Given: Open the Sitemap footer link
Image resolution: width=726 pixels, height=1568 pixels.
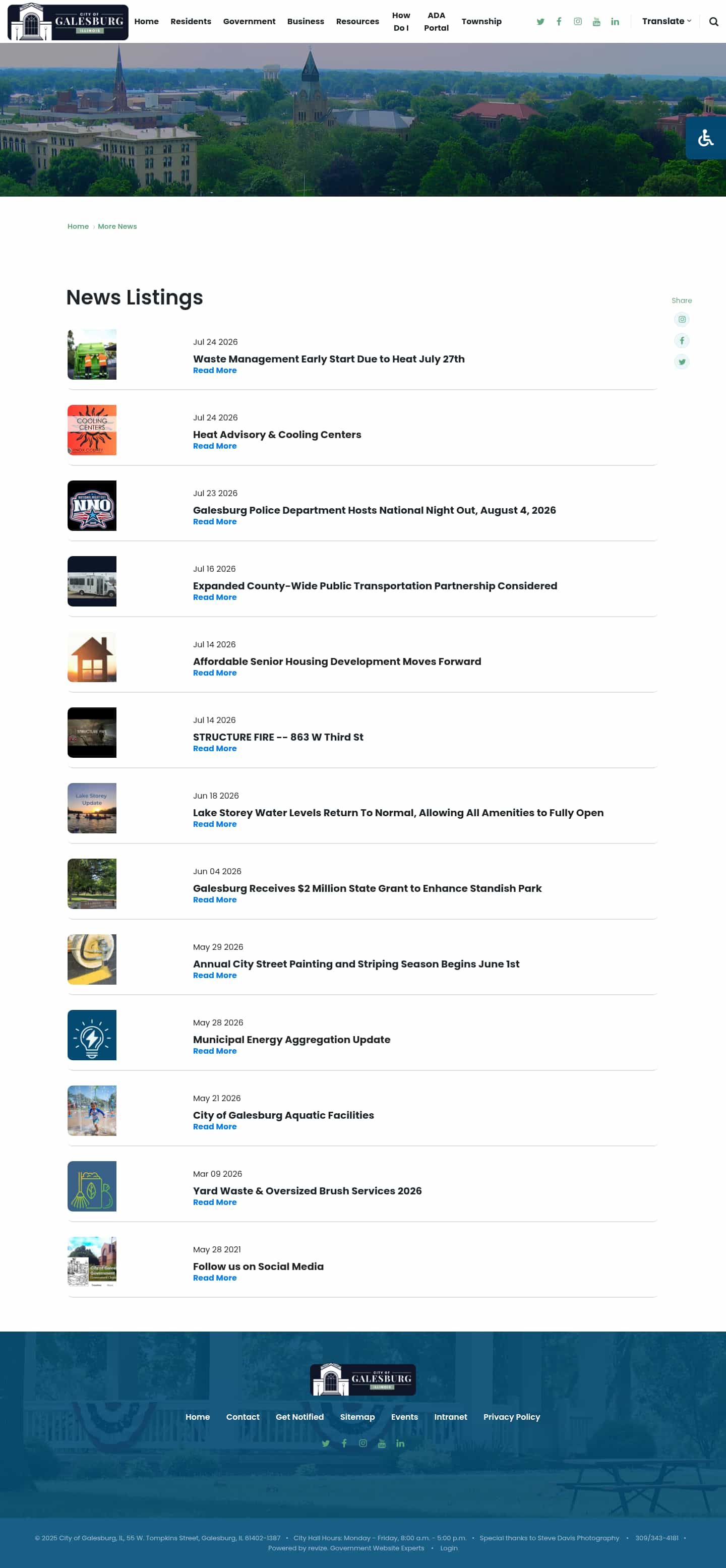Looking at the screenshot, I should pos(357,1416).
